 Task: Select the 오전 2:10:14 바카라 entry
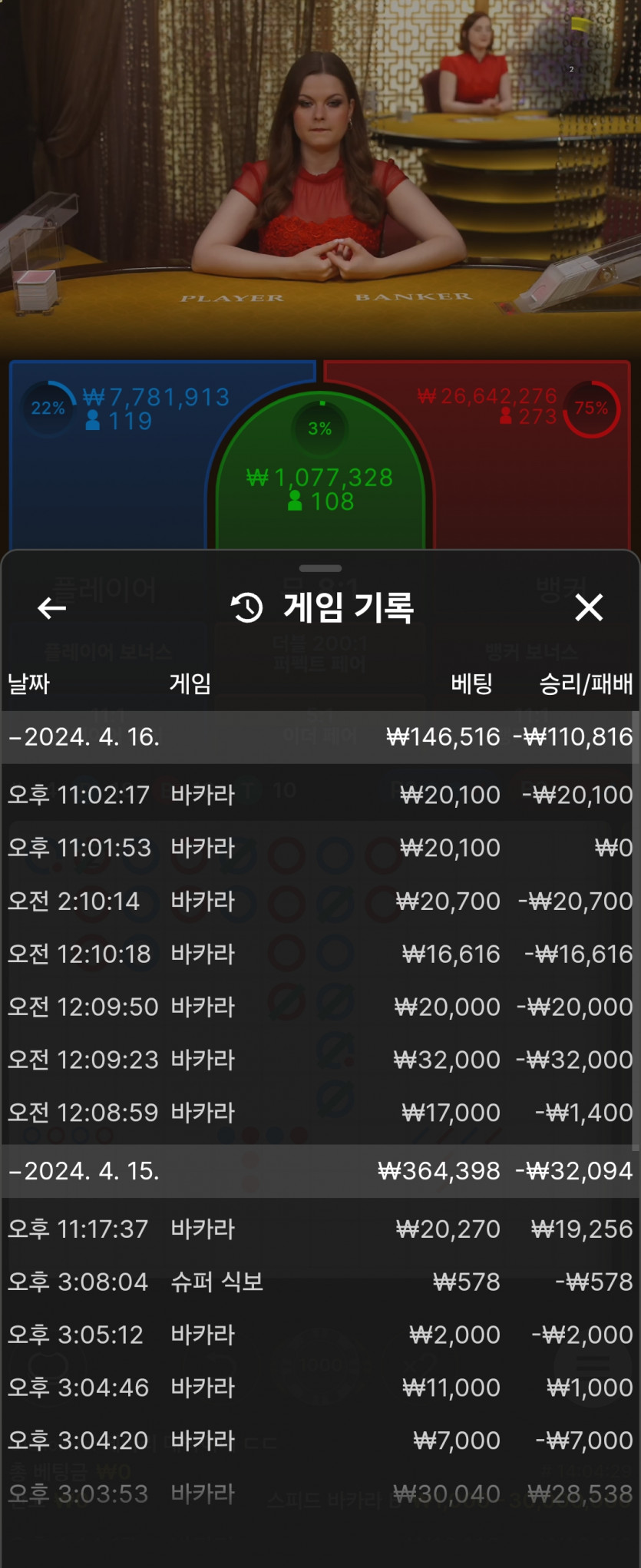click(x=319, y=901)
